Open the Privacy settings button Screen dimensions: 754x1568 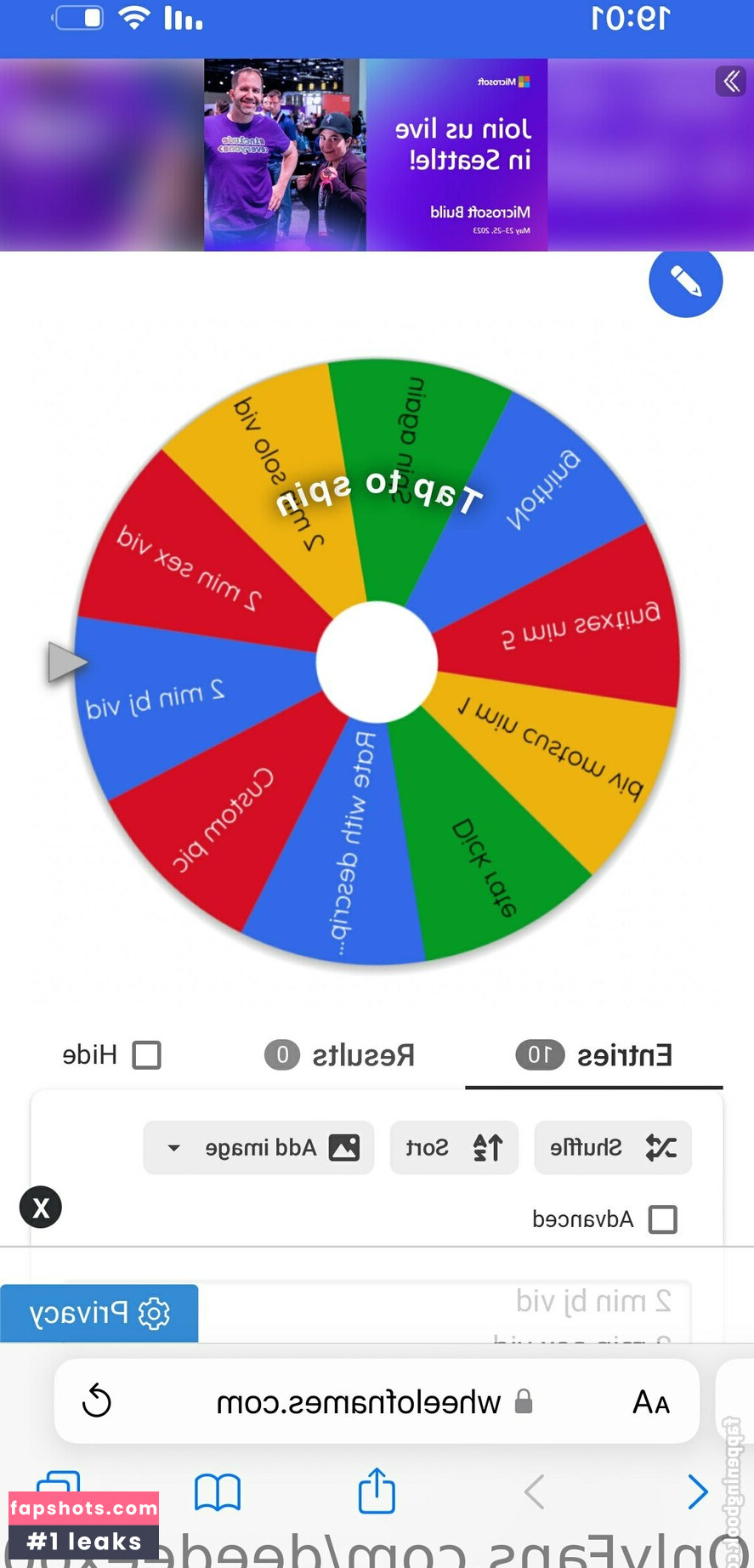click(99, 1314)
